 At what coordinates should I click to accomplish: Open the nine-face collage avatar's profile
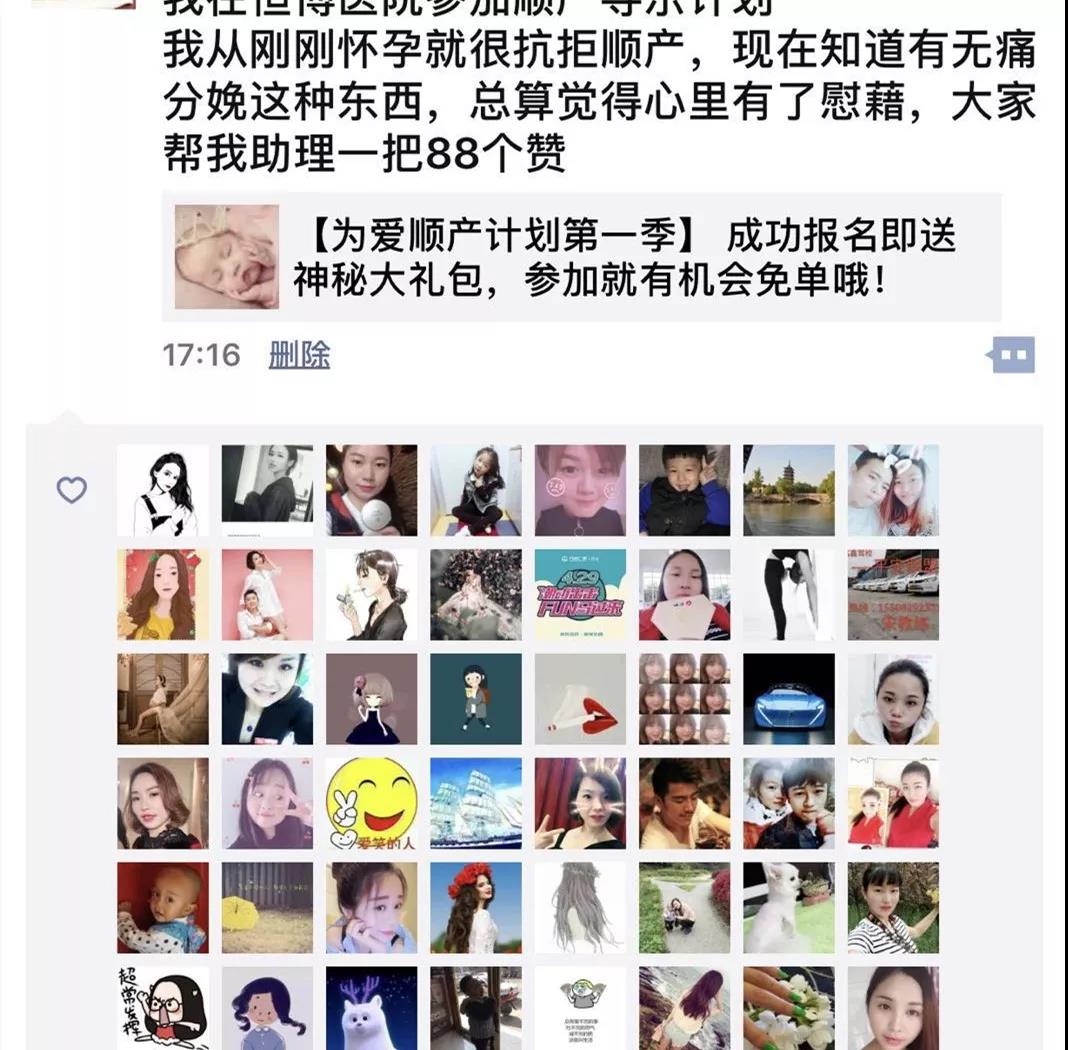[684, 699]
